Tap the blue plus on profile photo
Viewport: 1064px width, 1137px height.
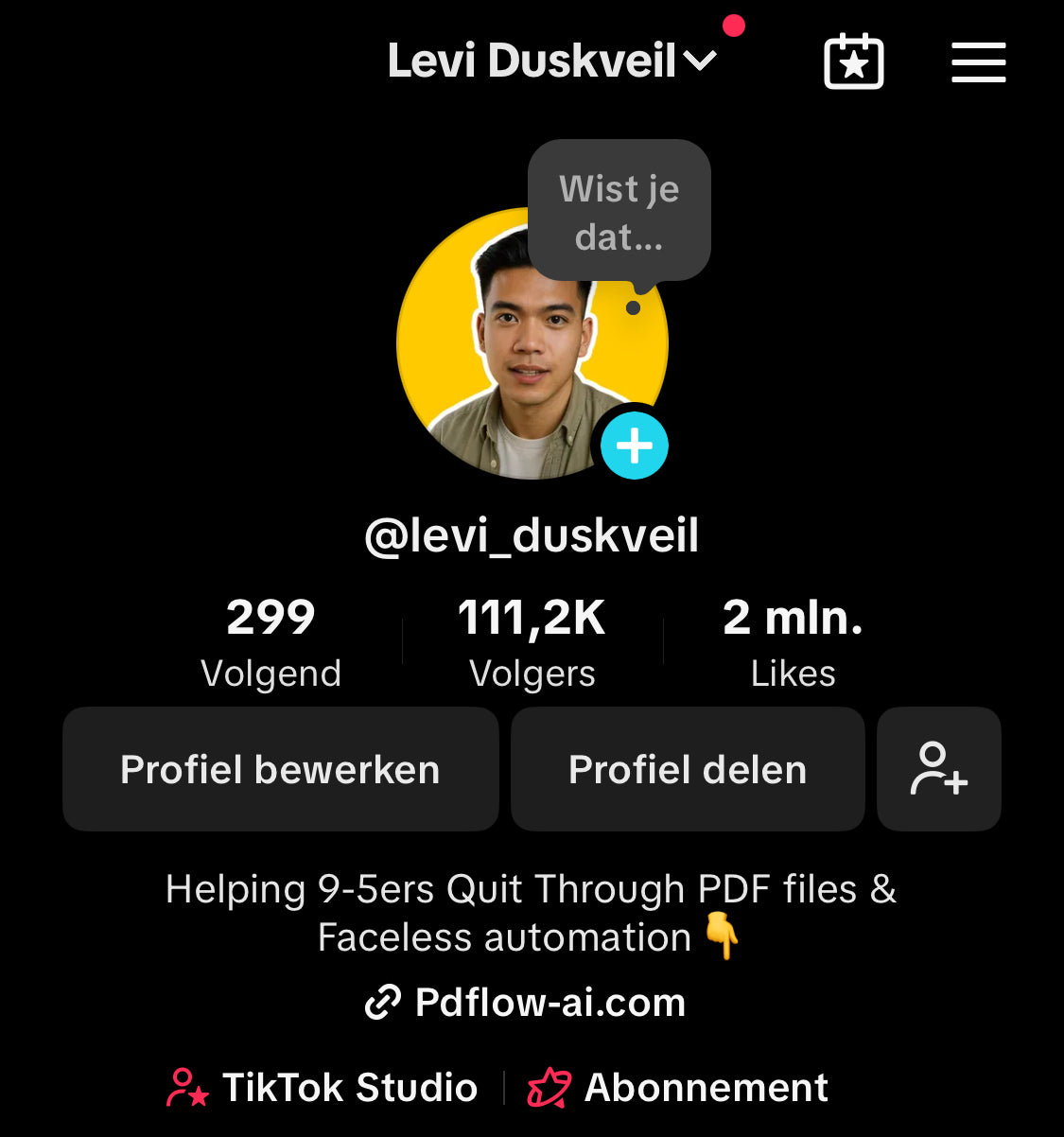click(x=634, y=446)
